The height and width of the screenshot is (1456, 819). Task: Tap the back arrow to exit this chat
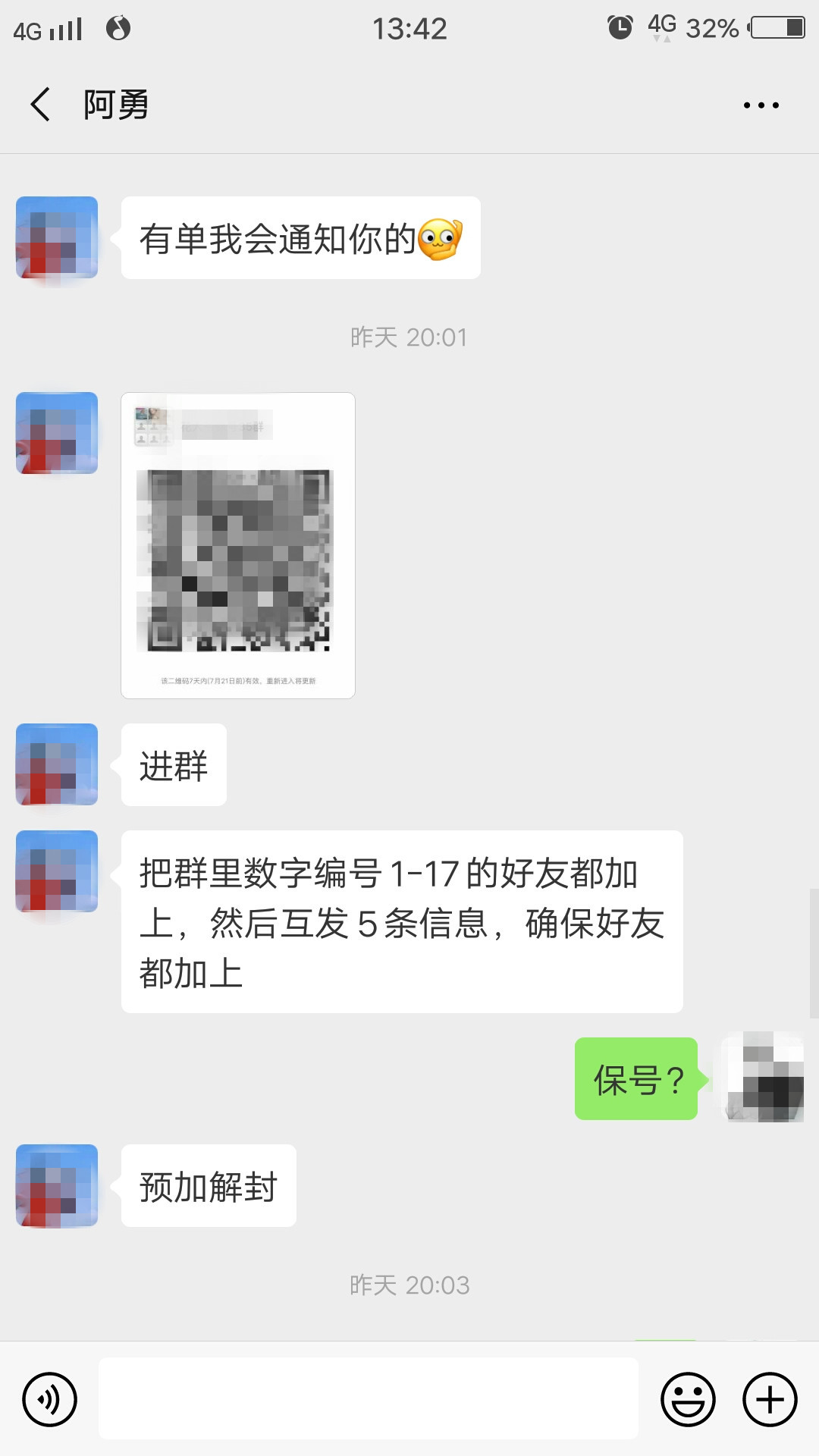click(x=39, y=106)
